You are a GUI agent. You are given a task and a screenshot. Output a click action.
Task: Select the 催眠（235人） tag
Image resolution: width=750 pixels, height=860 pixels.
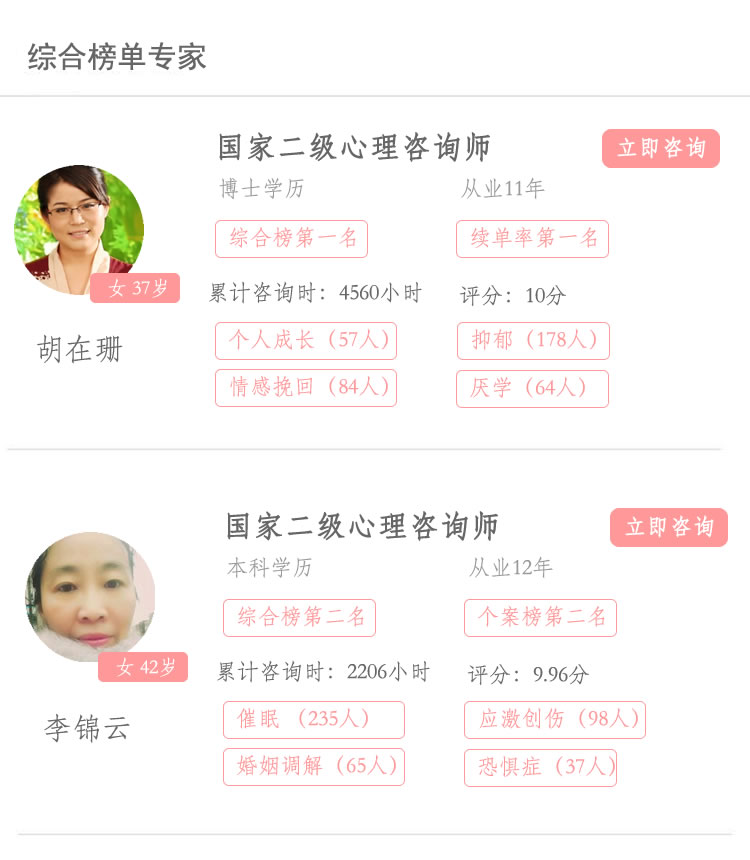pyautogui.click(x=314, y=720)
